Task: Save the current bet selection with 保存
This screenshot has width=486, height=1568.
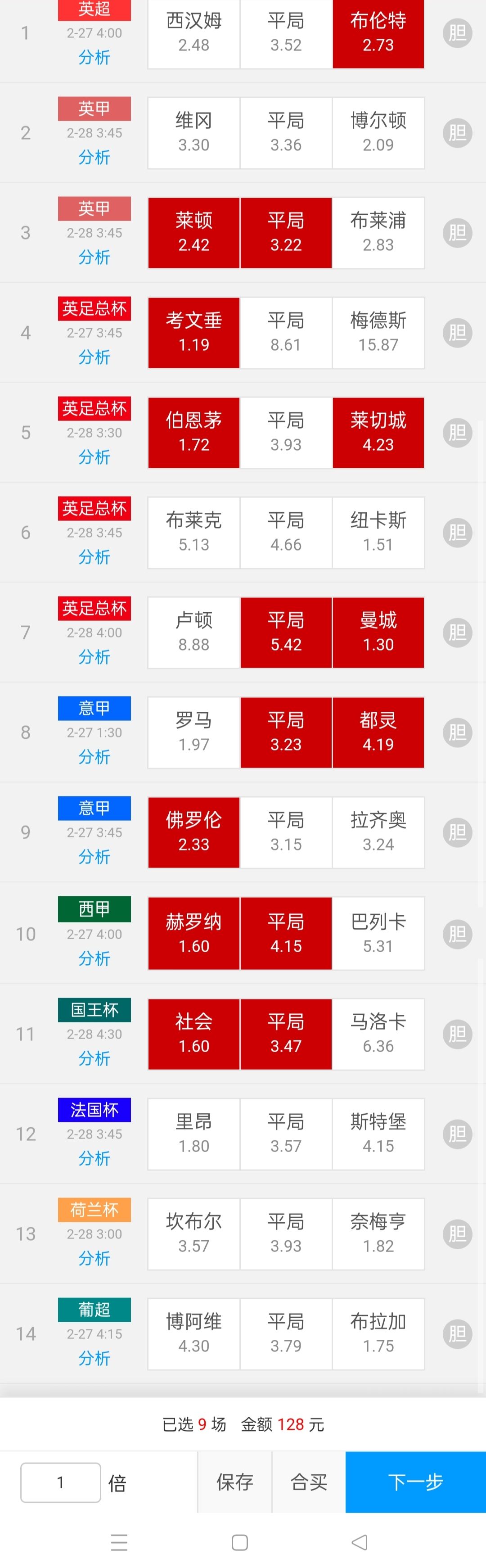Action: pos(235,1482)
